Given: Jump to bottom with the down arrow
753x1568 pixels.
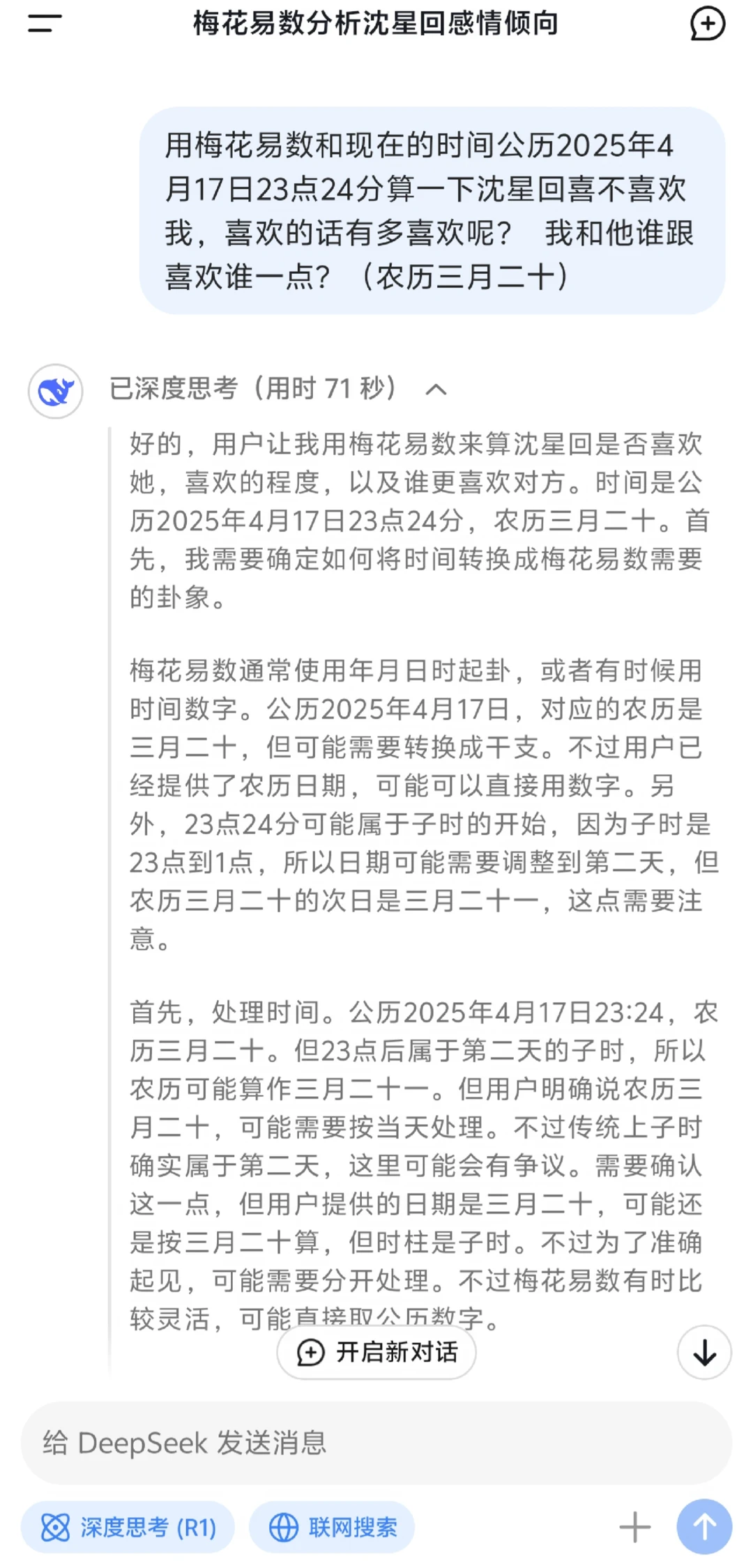Looking at the screenshot, I should click(x=704, y=1353).
